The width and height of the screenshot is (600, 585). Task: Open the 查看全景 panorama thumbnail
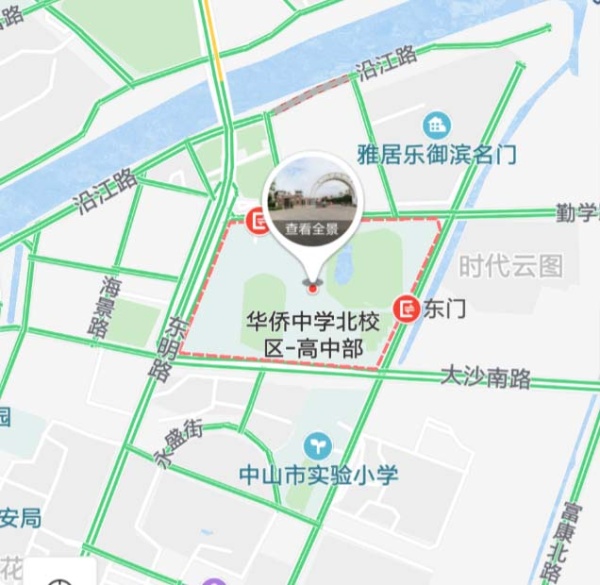click(x=312, y=206)
